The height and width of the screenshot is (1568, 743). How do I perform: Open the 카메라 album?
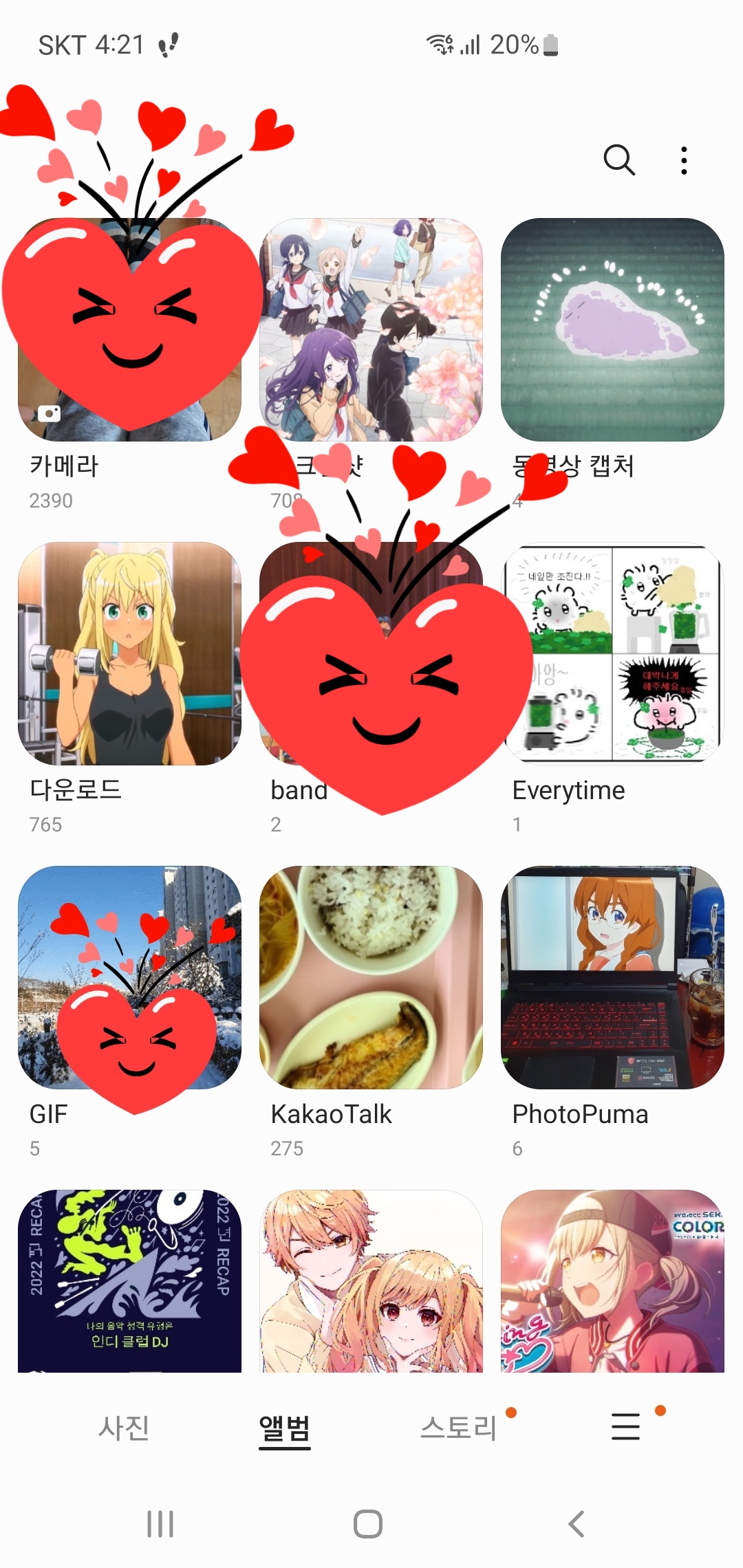(129, 330)
